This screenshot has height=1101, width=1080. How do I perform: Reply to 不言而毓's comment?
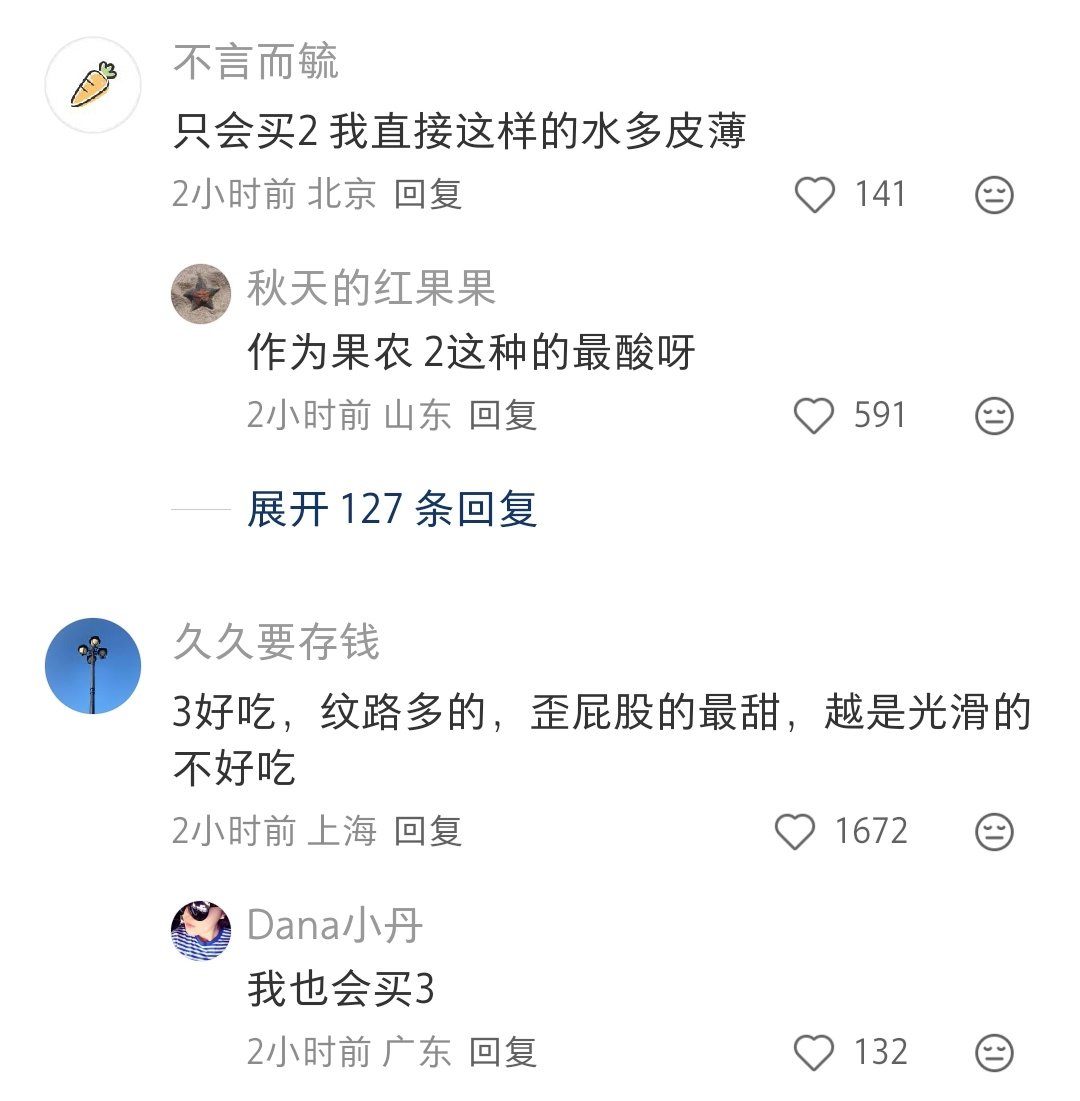pyautogui.click(x=428, y=194)
